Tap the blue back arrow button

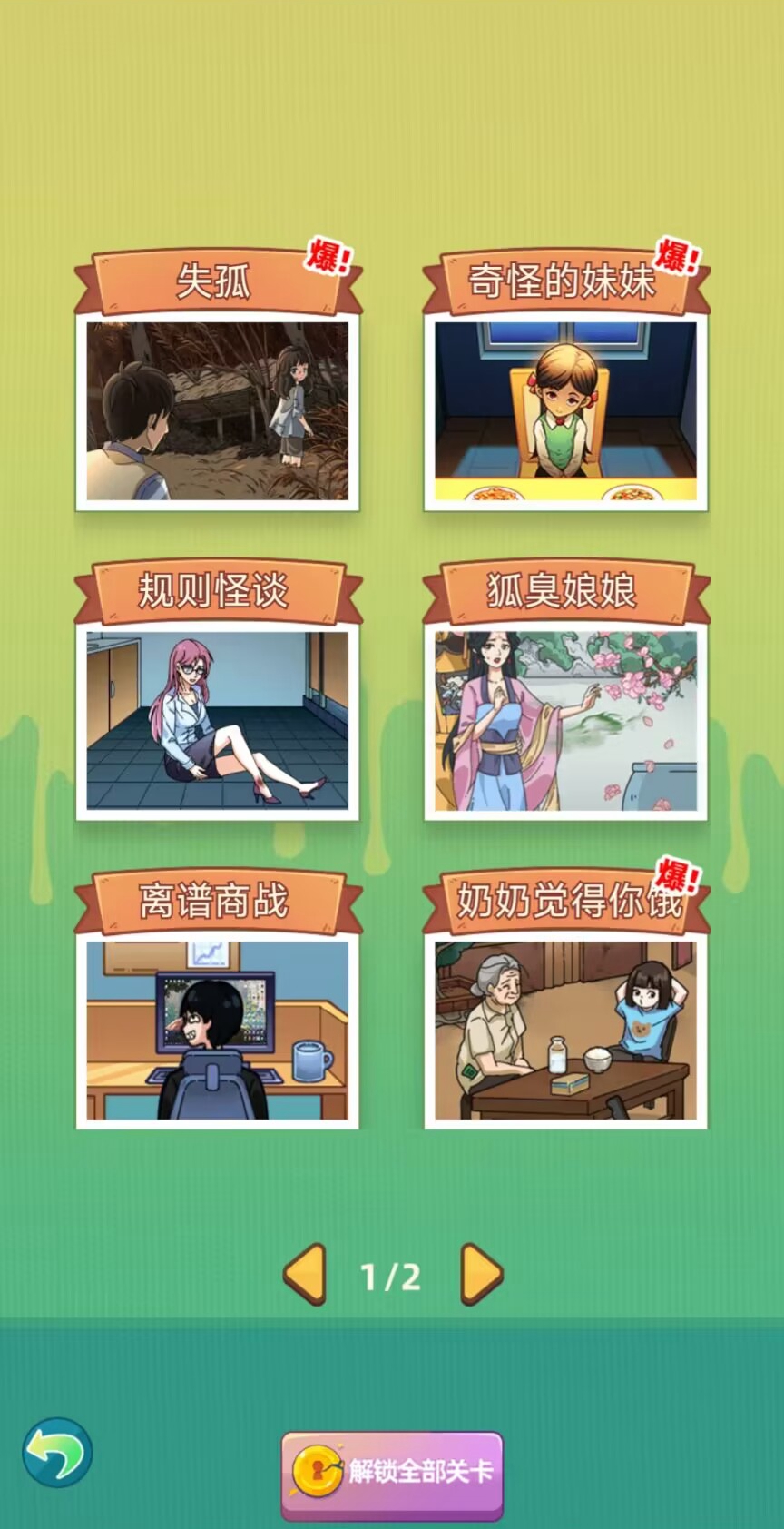[x=57, y=1452]
